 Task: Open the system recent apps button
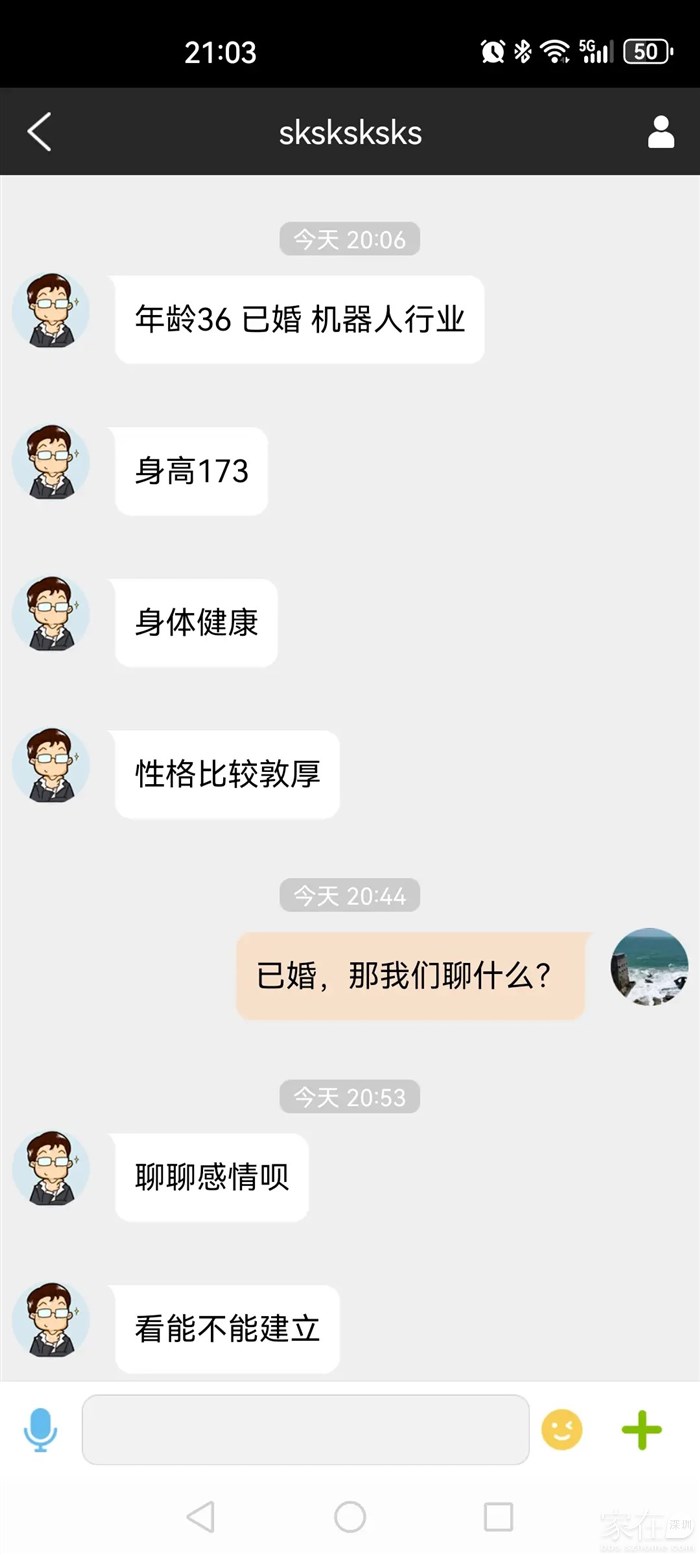498,1516
